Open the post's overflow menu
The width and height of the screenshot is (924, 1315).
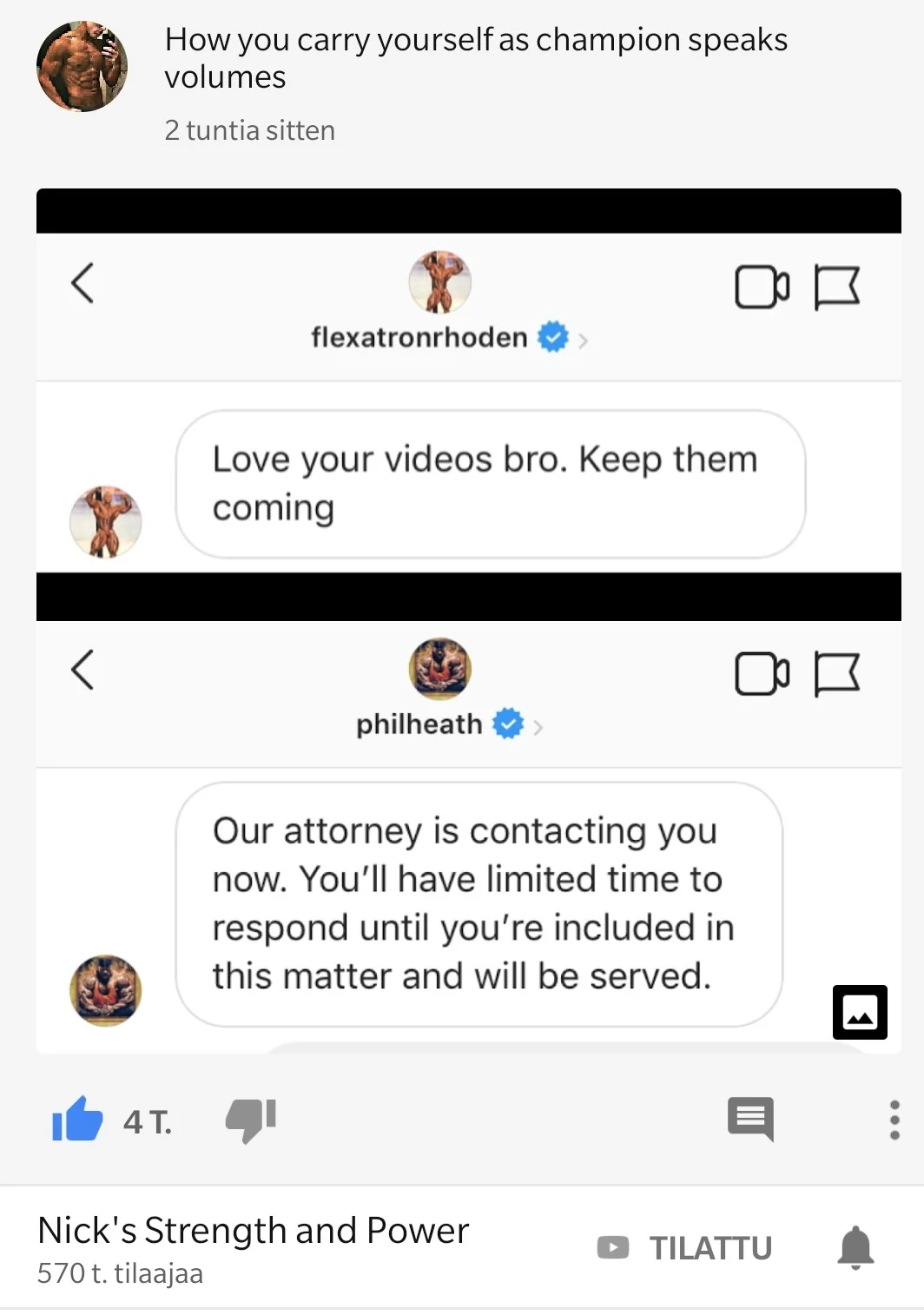coord(894,1120)
